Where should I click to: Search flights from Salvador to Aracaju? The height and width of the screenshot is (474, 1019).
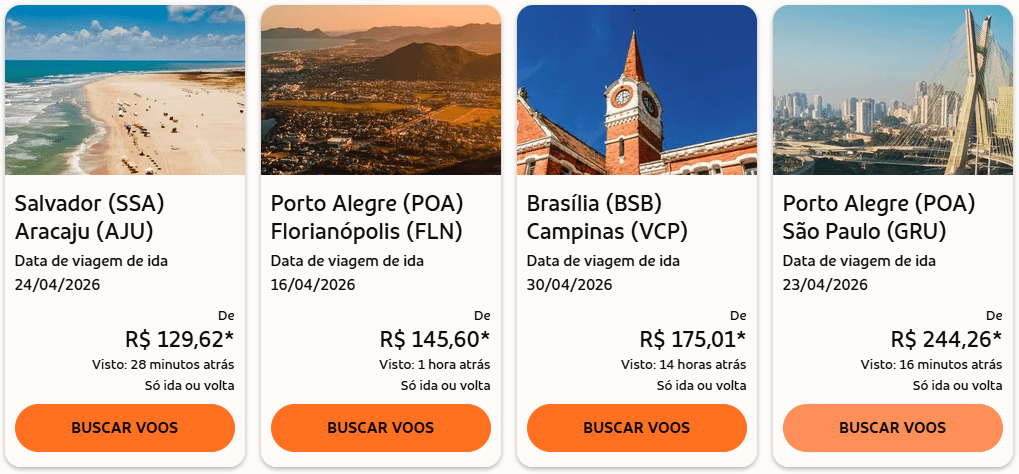point(125,428)
